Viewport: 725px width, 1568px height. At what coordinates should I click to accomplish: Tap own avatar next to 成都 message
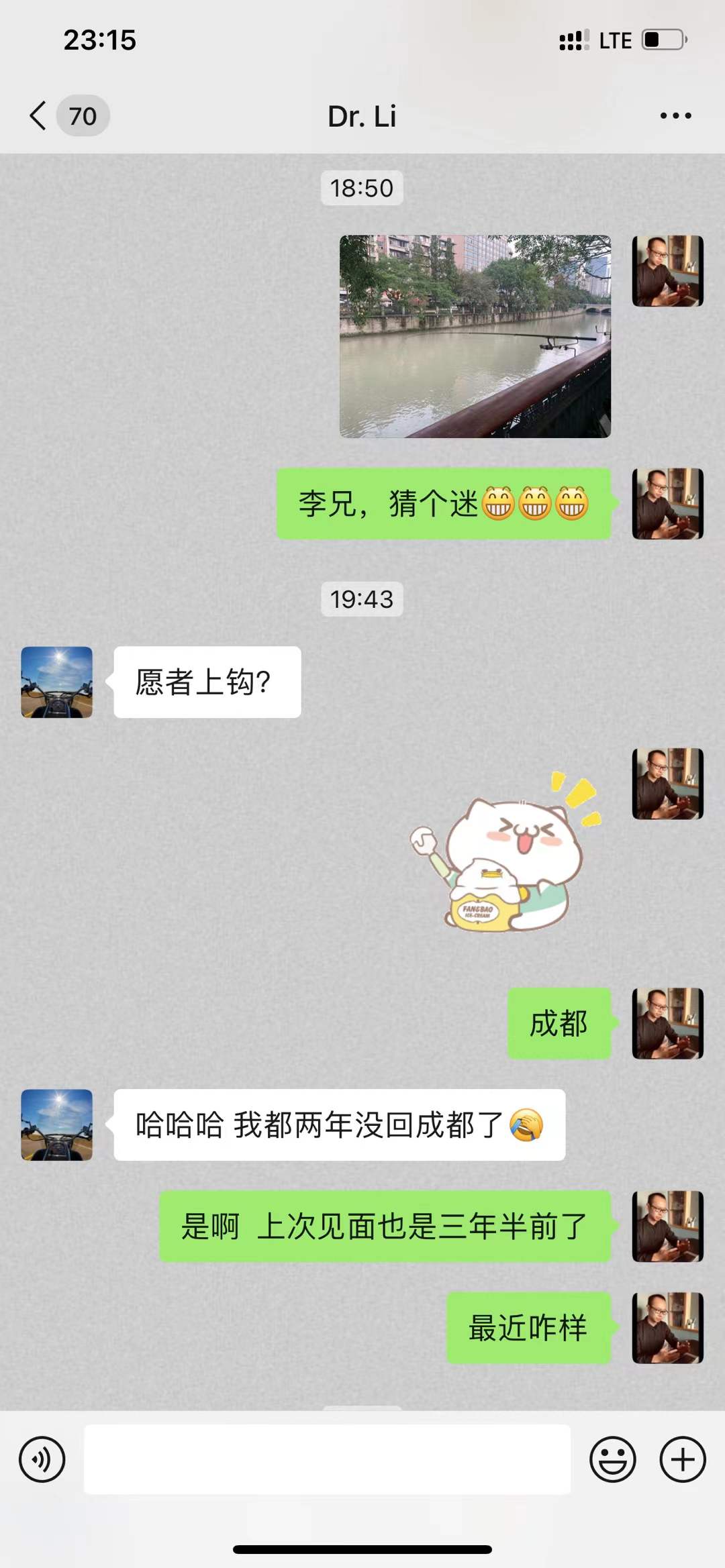pyautogui.click(x=667, y=1023)
